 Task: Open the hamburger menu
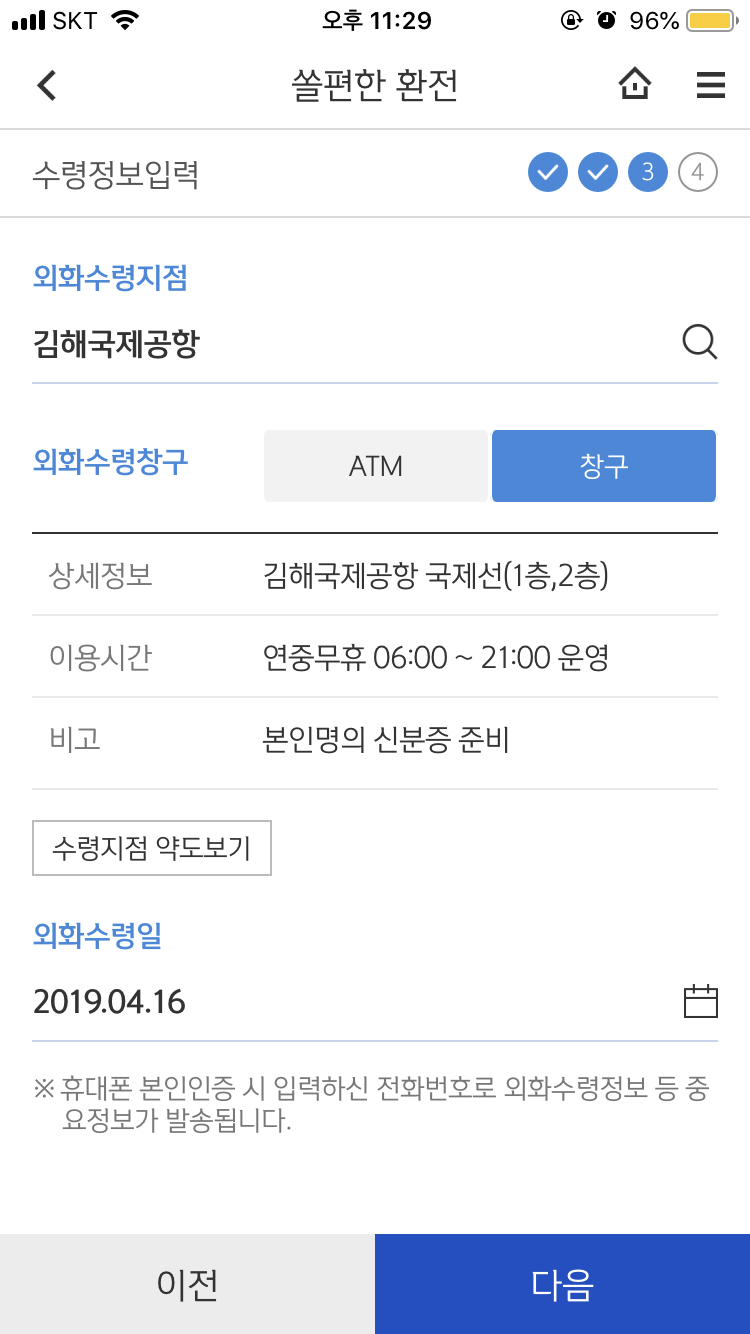coord(710,85)
